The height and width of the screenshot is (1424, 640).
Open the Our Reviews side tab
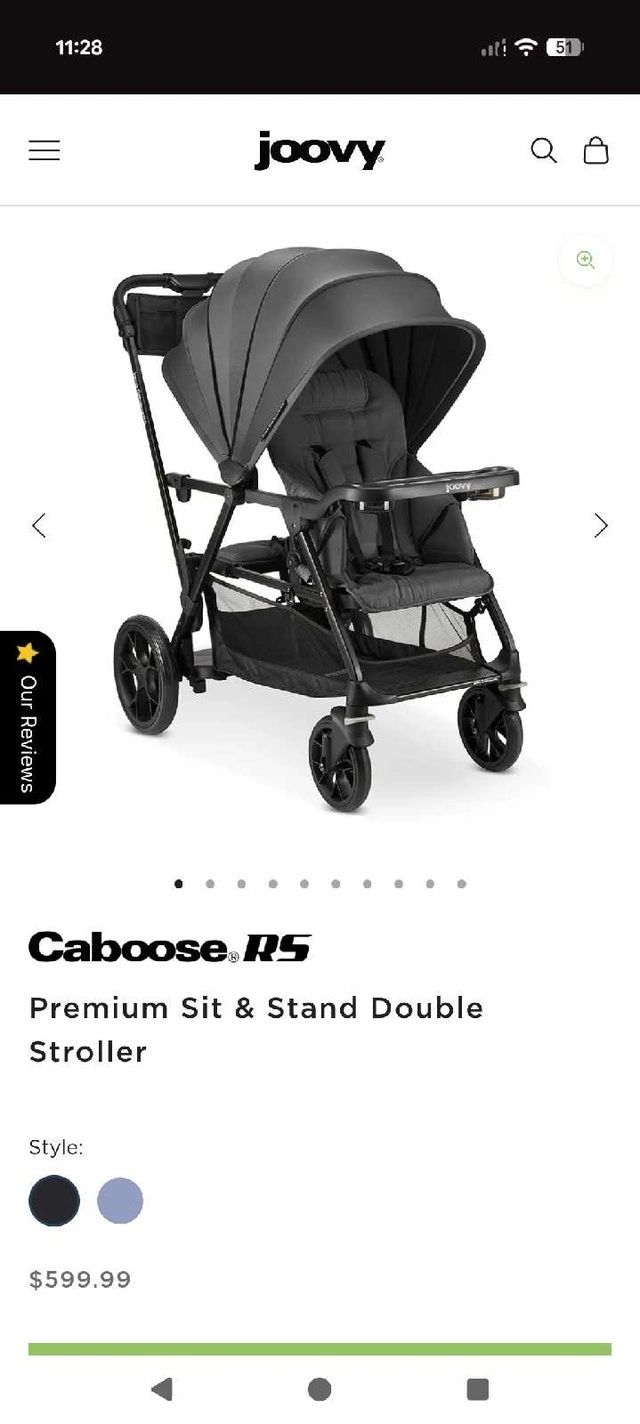coord(27,717)
